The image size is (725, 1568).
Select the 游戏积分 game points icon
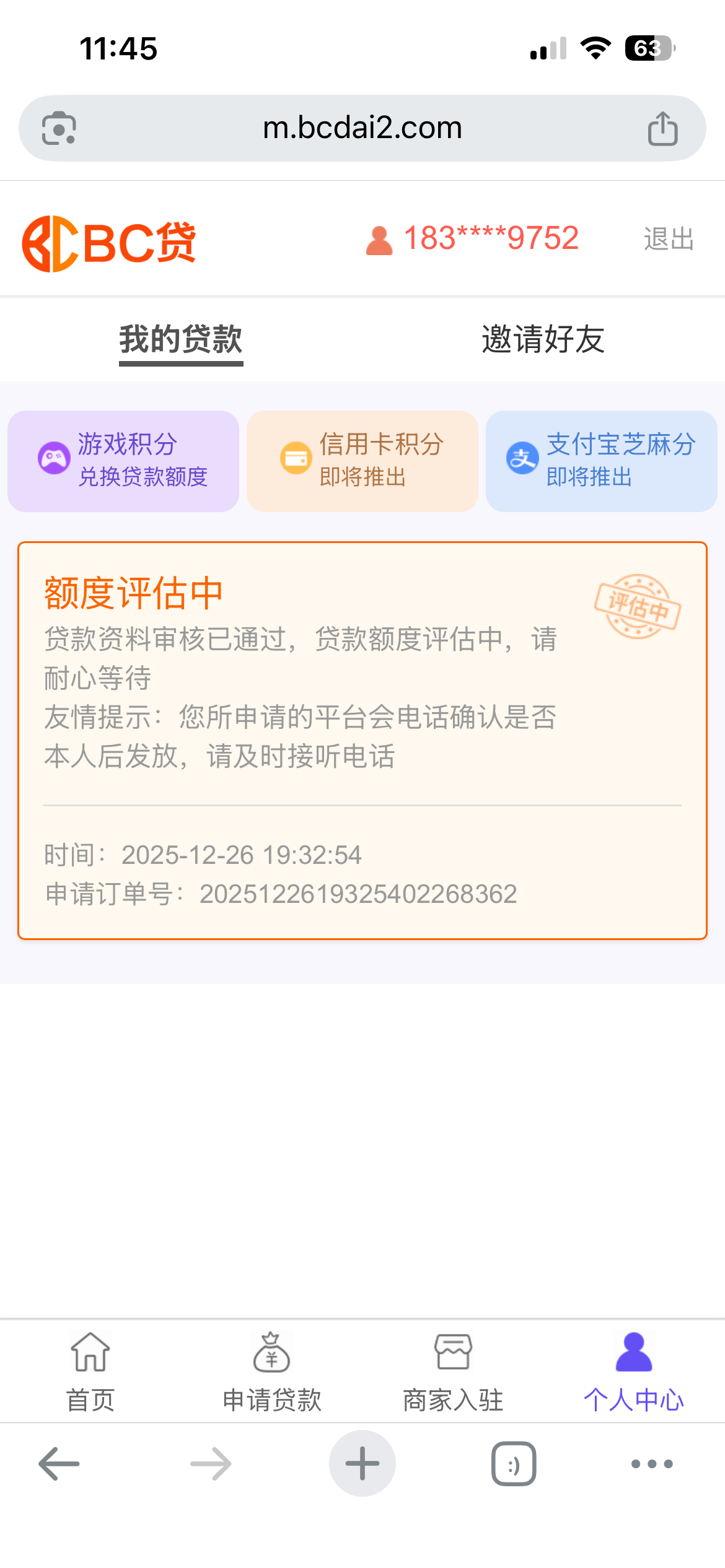click(53, 460)
